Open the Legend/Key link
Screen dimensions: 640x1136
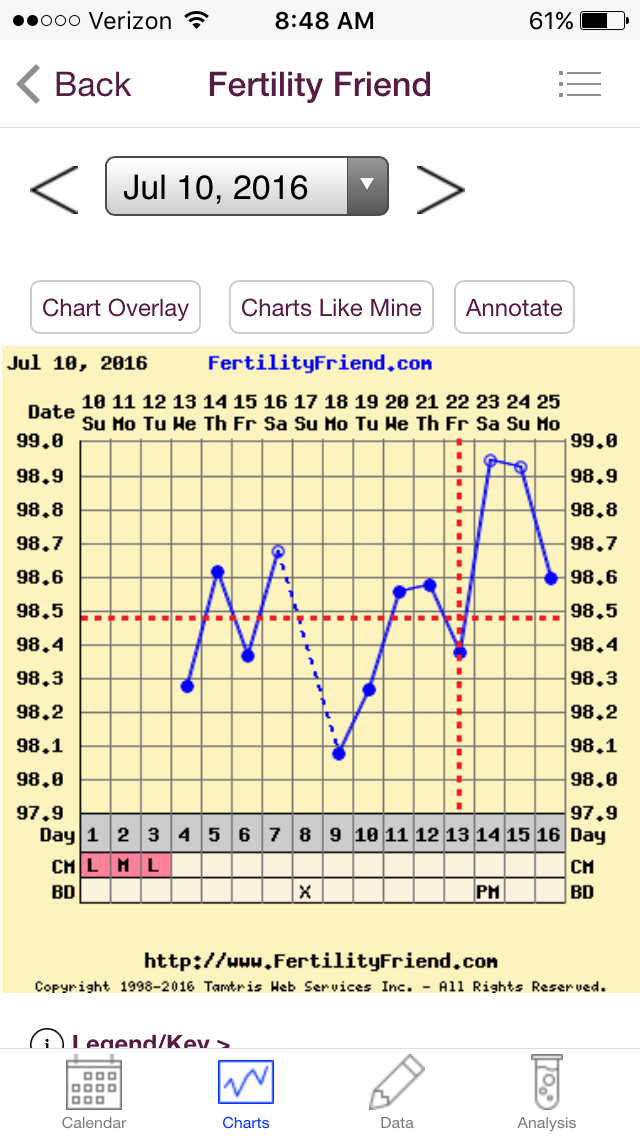pos(140,1043)
